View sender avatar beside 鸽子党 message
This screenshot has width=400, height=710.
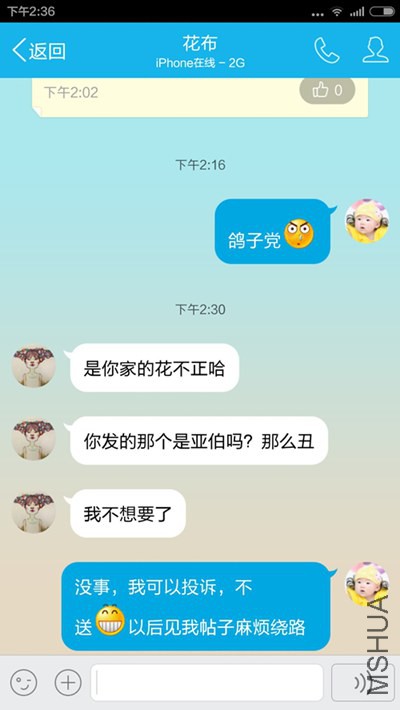367,221
